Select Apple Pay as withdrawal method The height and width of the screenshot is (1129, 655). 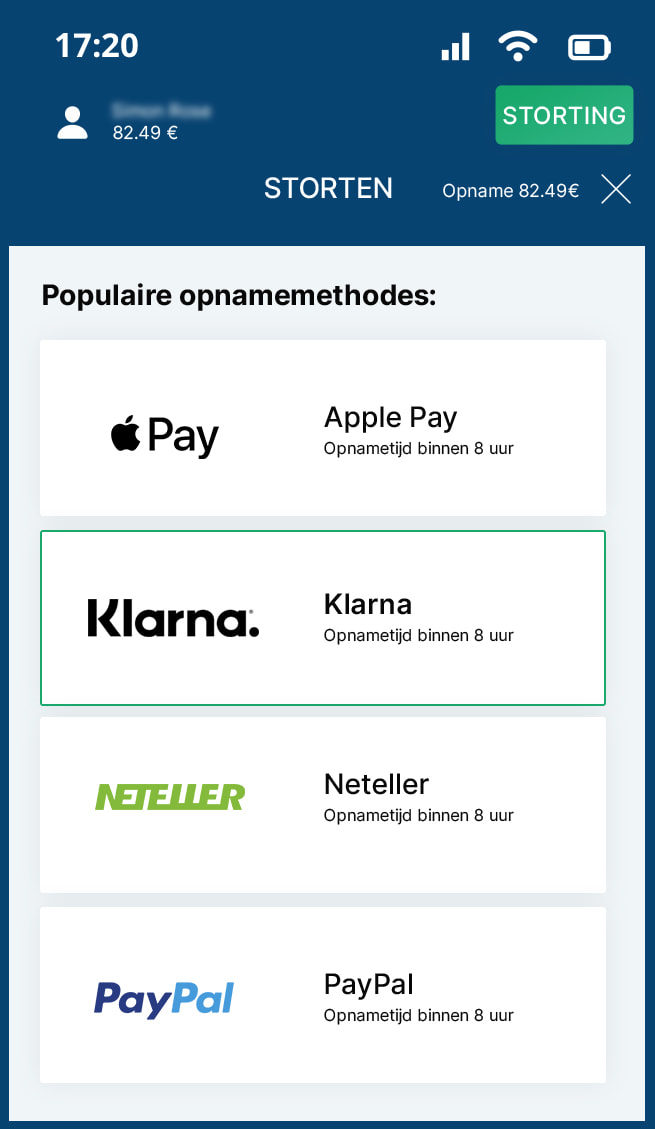pos(323,428)
